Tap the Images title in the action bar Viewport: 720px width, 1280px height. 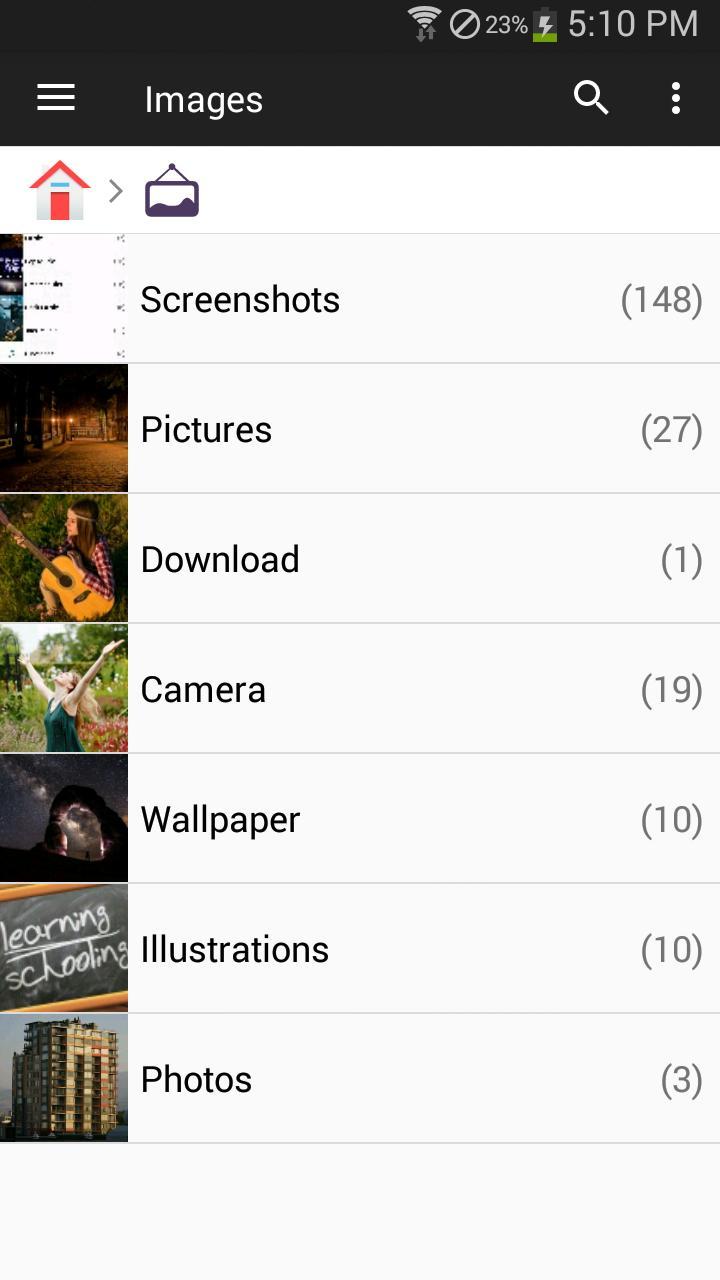(x=203, y=98)
